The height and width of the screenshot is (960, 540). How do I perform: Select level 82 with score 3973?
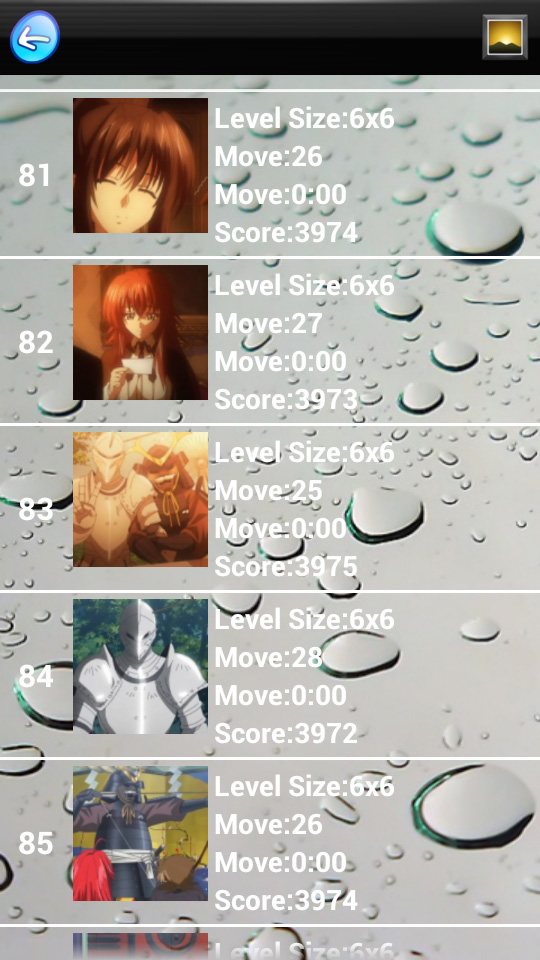point(270,341)
